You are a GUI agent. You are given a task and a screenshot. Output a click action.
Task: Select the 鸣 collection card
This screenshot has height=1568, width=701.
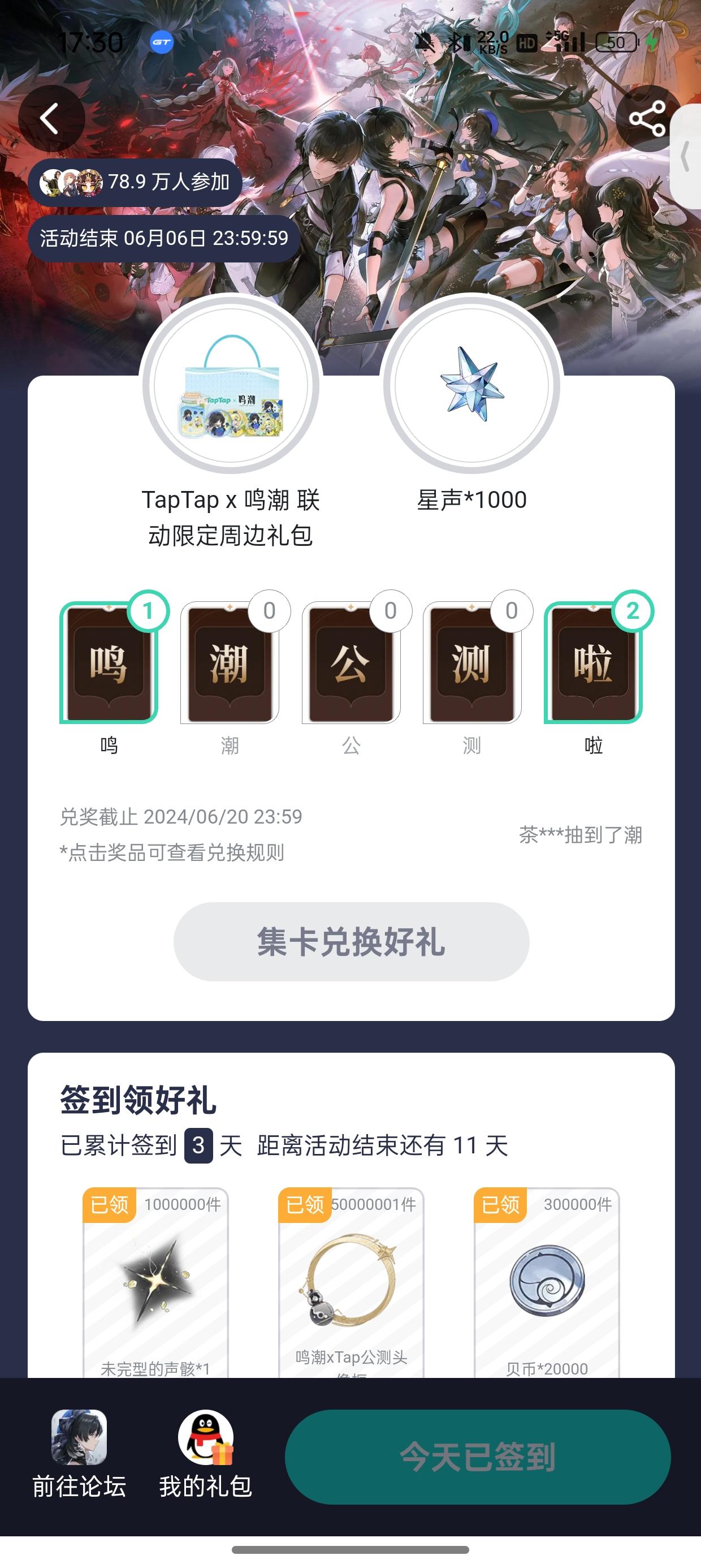110,666
